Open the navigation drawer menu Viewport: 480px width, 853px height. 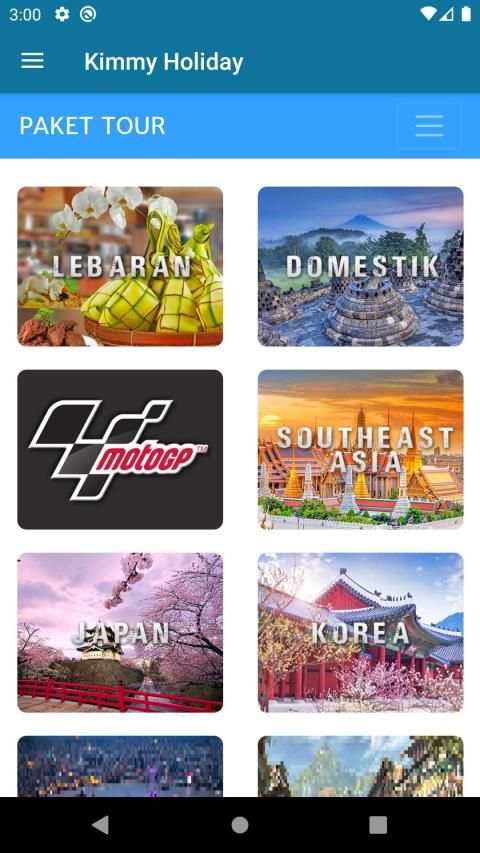pyautogui.click(x=32, y=61)
